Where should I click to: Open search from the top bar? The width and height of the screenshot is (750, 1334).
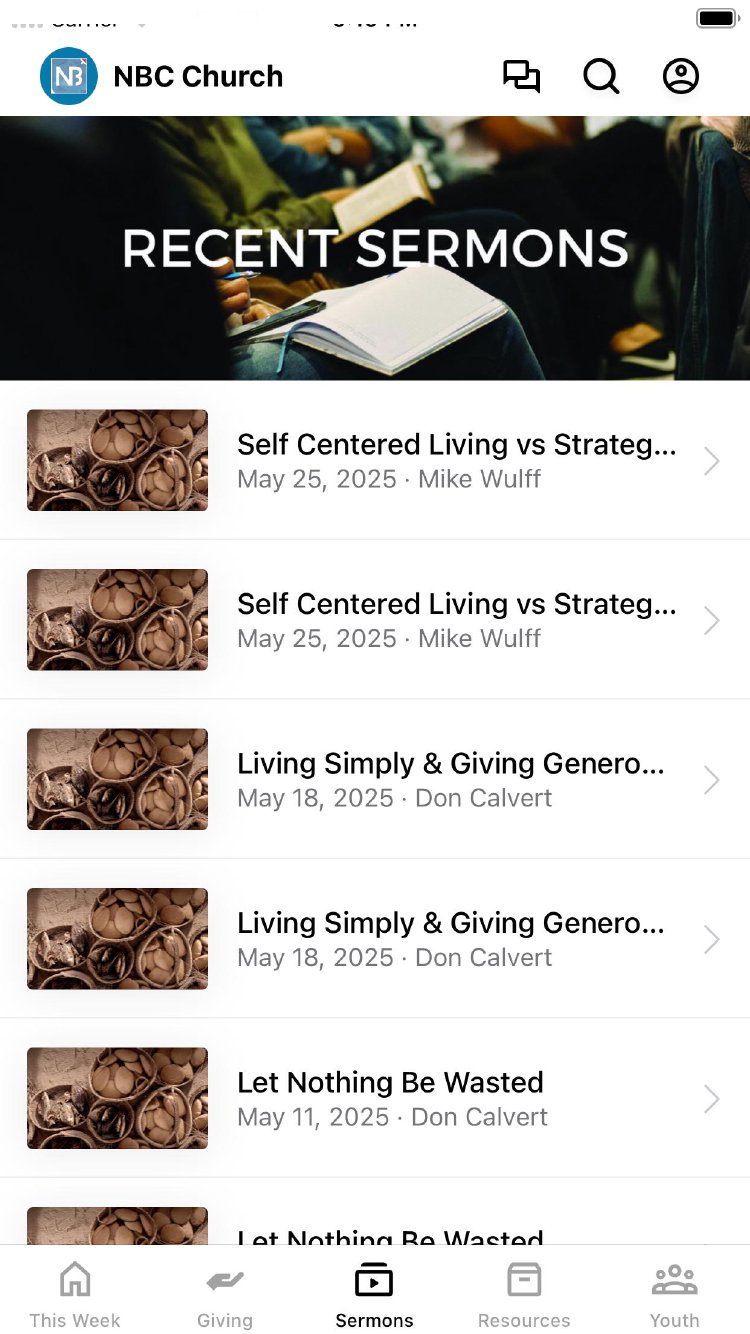(x=601, y=76)
